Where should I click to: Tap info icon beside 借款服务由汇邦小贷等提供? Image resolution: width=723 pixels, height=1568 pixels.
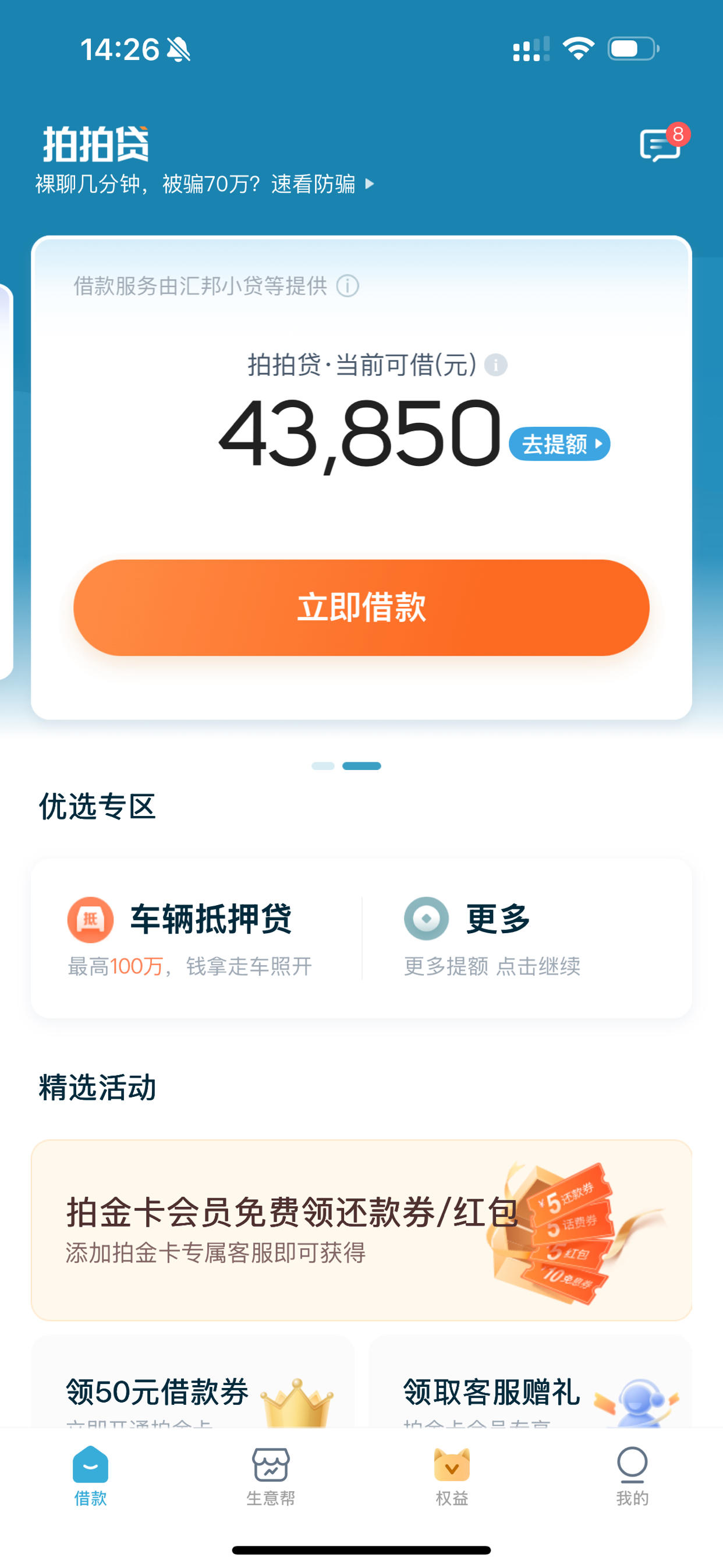348,285
